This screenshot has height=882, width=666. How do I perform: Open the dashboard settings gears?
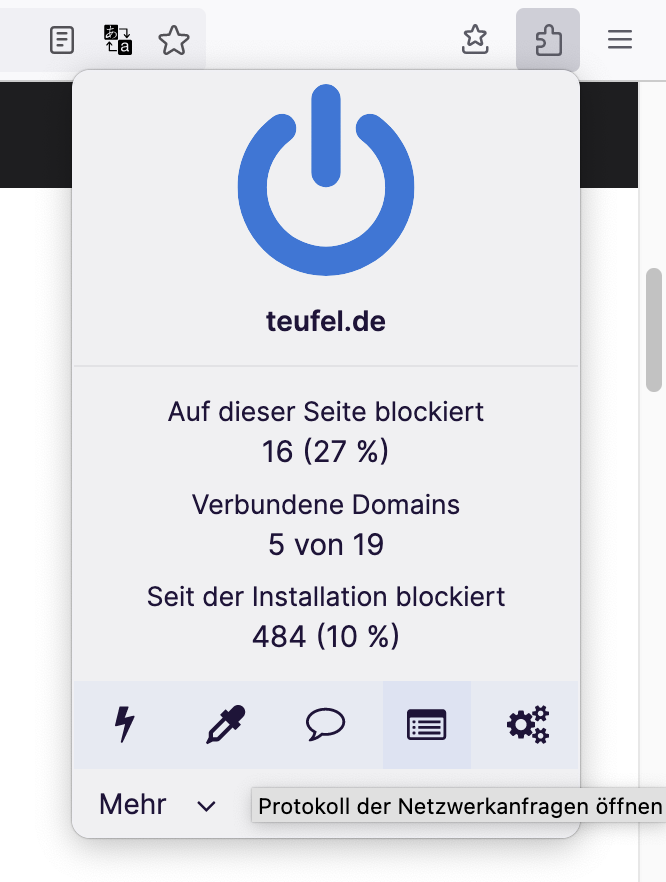pyautogui.click(x=527, y=725)
